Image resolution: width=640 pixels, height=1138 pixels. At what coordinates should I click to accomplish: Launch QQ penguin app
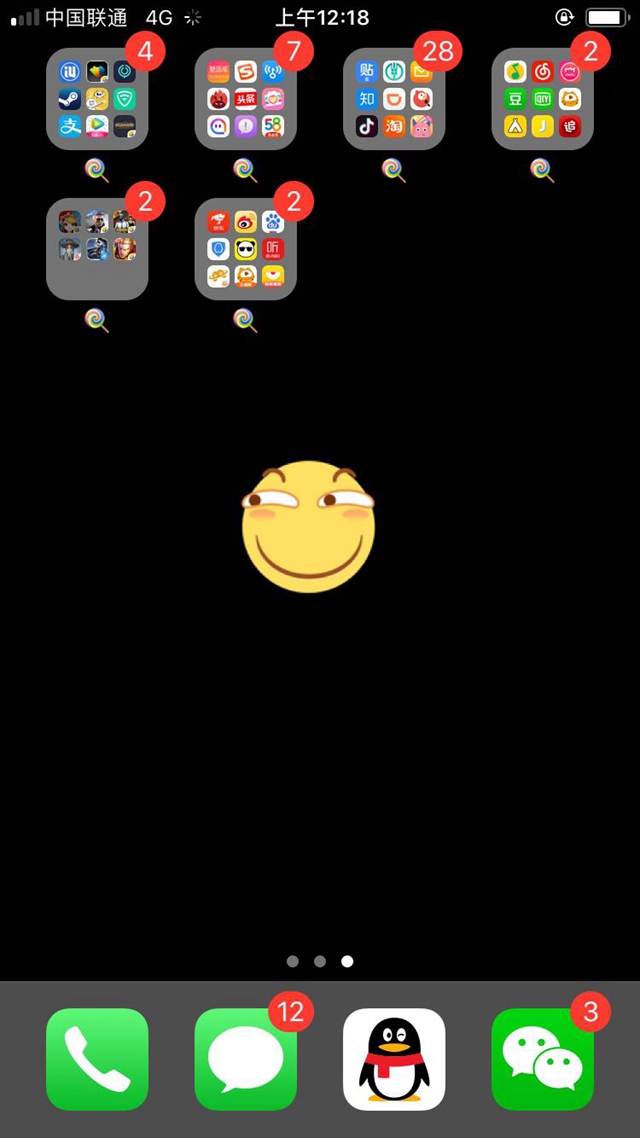pos(394,1059)
